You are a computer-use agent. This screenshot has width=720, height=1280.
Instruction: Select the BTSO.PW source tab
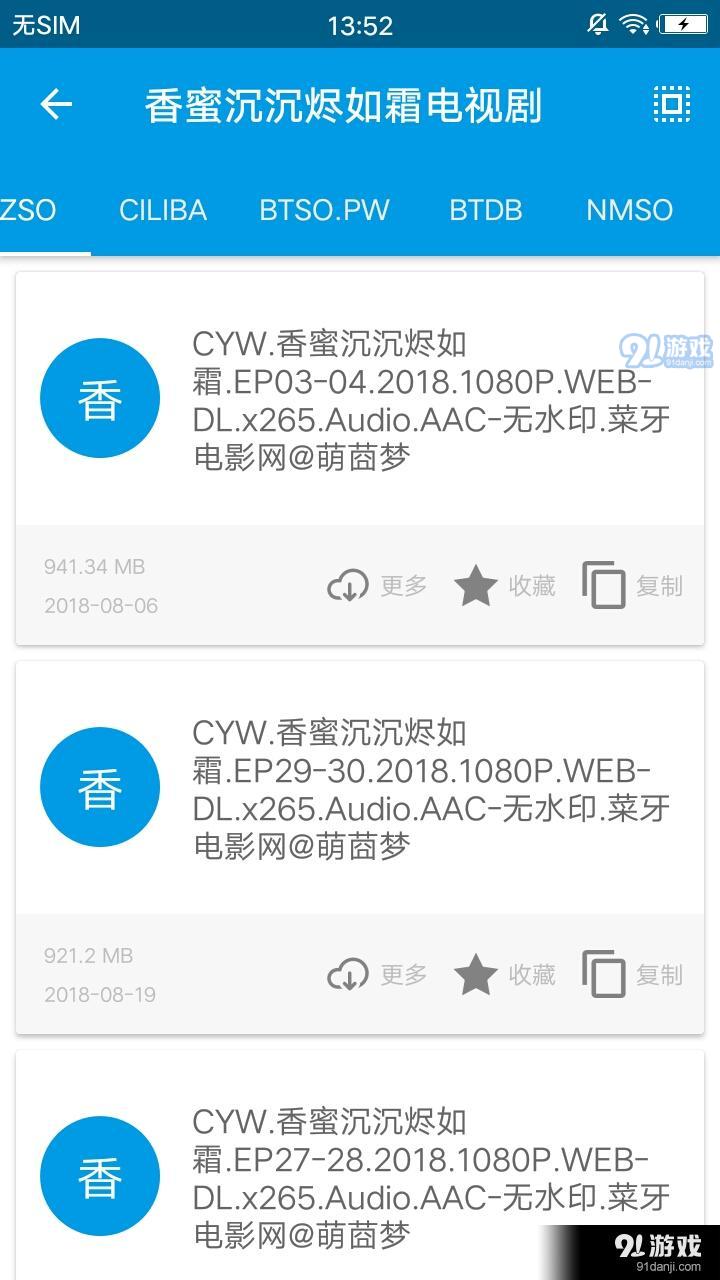pos(324,210)
